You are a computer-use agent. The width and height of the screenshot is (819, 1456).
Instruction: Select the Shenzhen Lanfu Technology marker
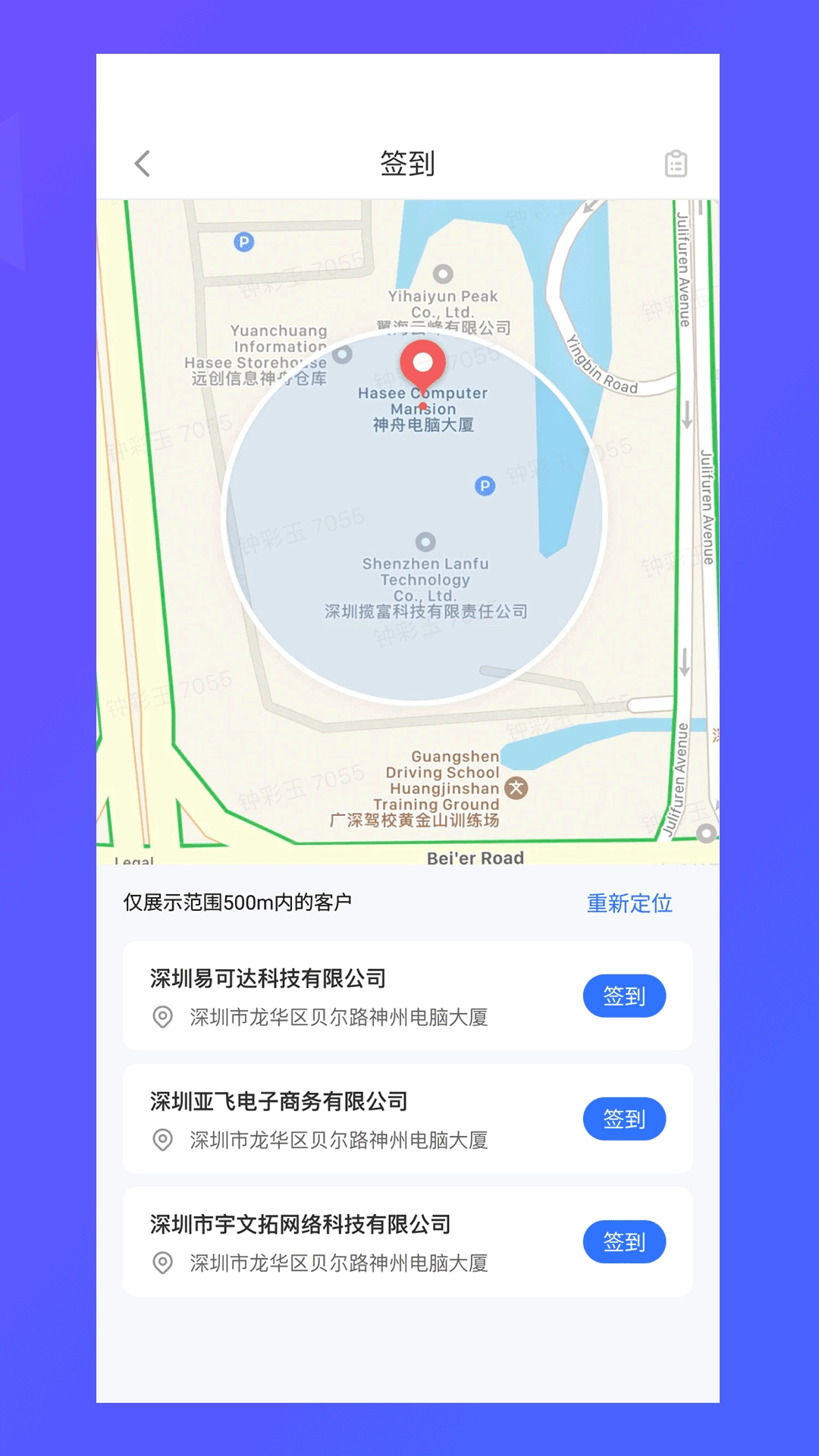(x=425, y=541)
